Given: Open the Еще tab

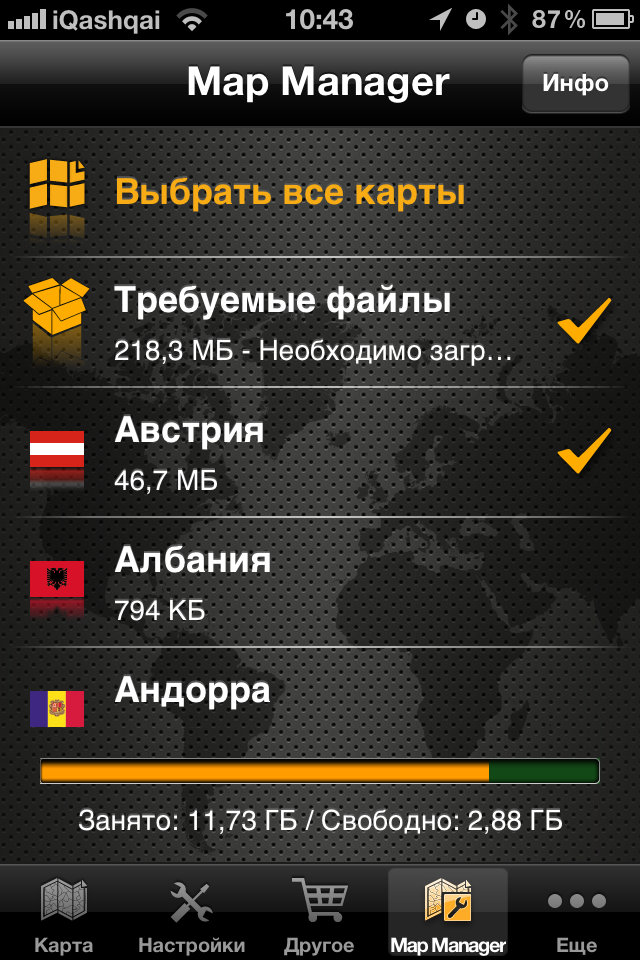Looking at the screenshot, I should tap(576, 914).
